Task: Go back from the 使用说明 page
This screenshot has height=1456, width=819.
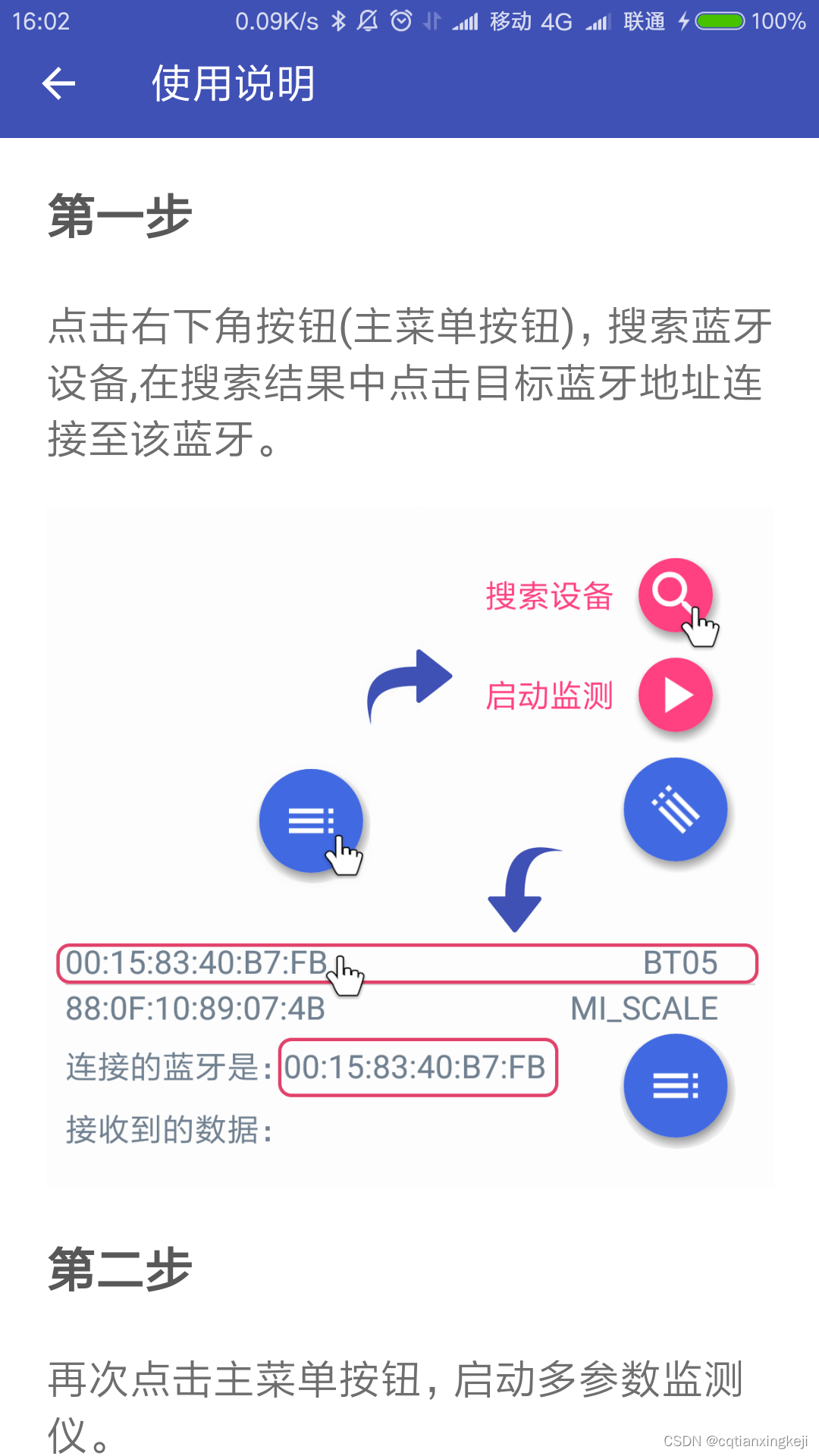Action: tap(58, 83)
